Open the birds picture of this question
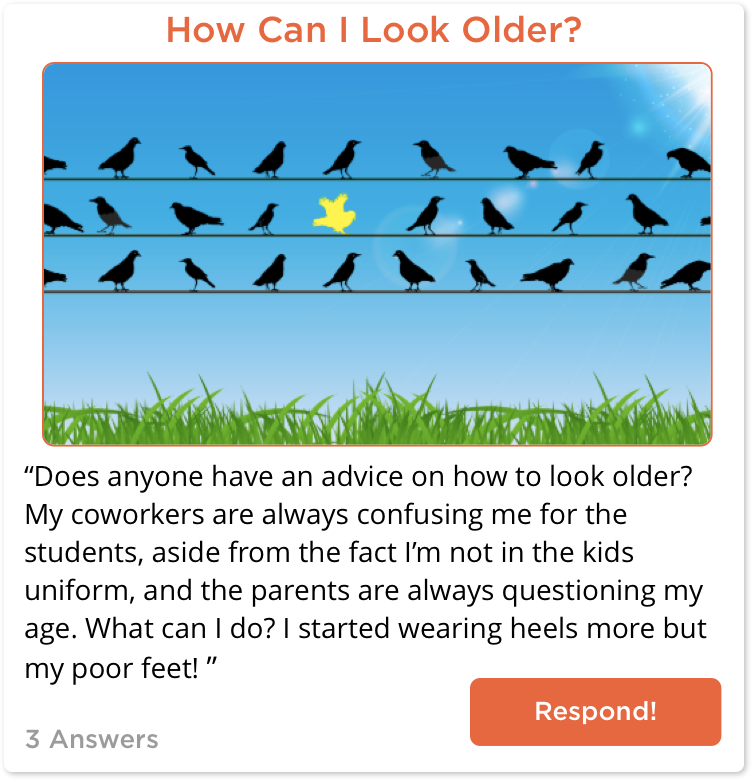The width and height of the screenshot is (752, 780). point(377,254)
